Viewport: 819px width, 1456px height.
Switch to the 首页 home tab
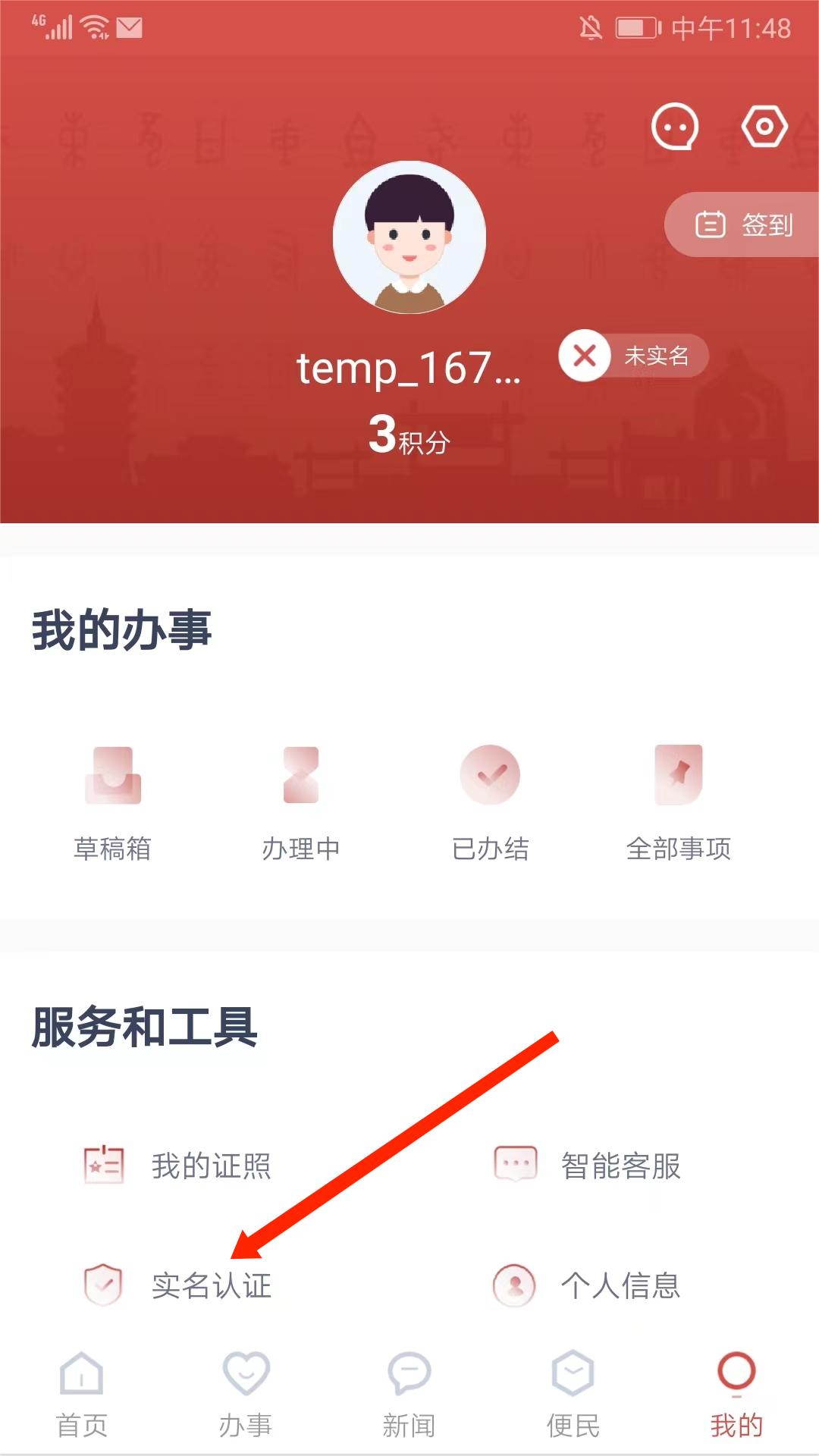click(x=82, y=1394)
